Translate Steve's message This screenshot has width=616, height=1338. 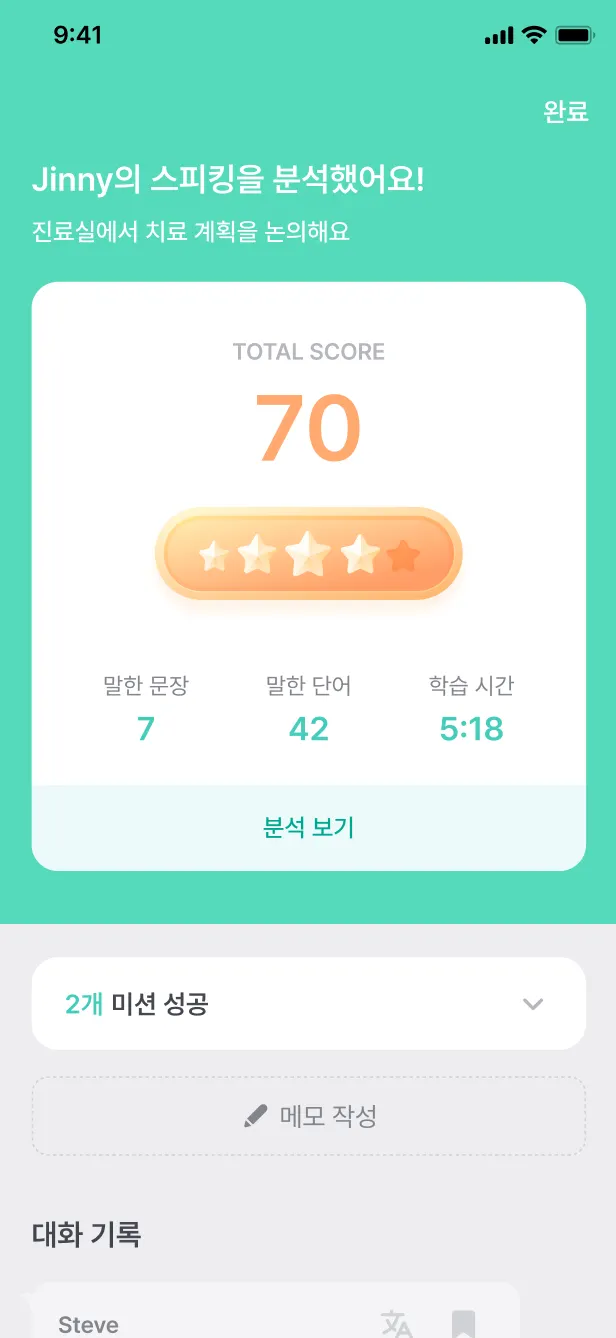[x=397, y=1322]
